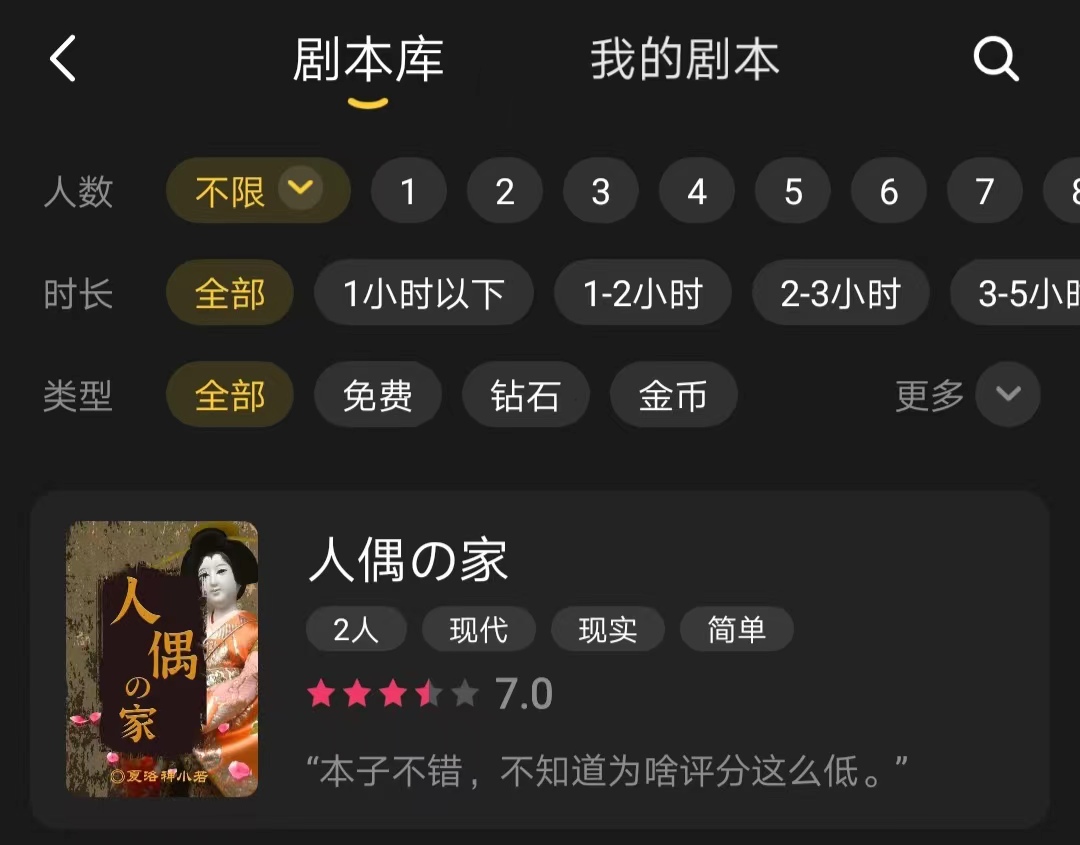
Task: Choose the 1-2小时 duration chip
Action: click(x=643, y=294)
